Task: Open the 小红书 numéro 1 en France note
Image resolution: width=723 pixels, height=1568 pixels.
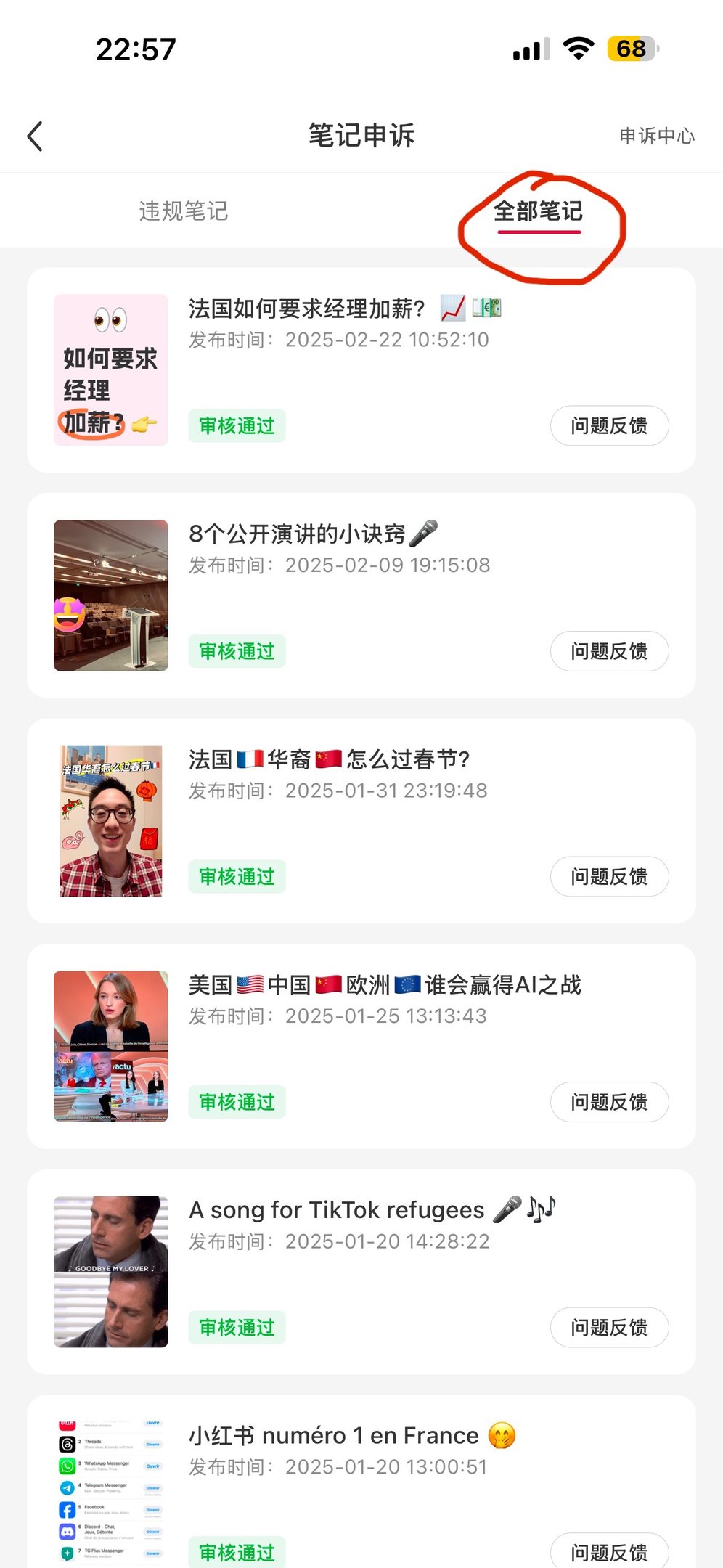Action: point(334,1436)
